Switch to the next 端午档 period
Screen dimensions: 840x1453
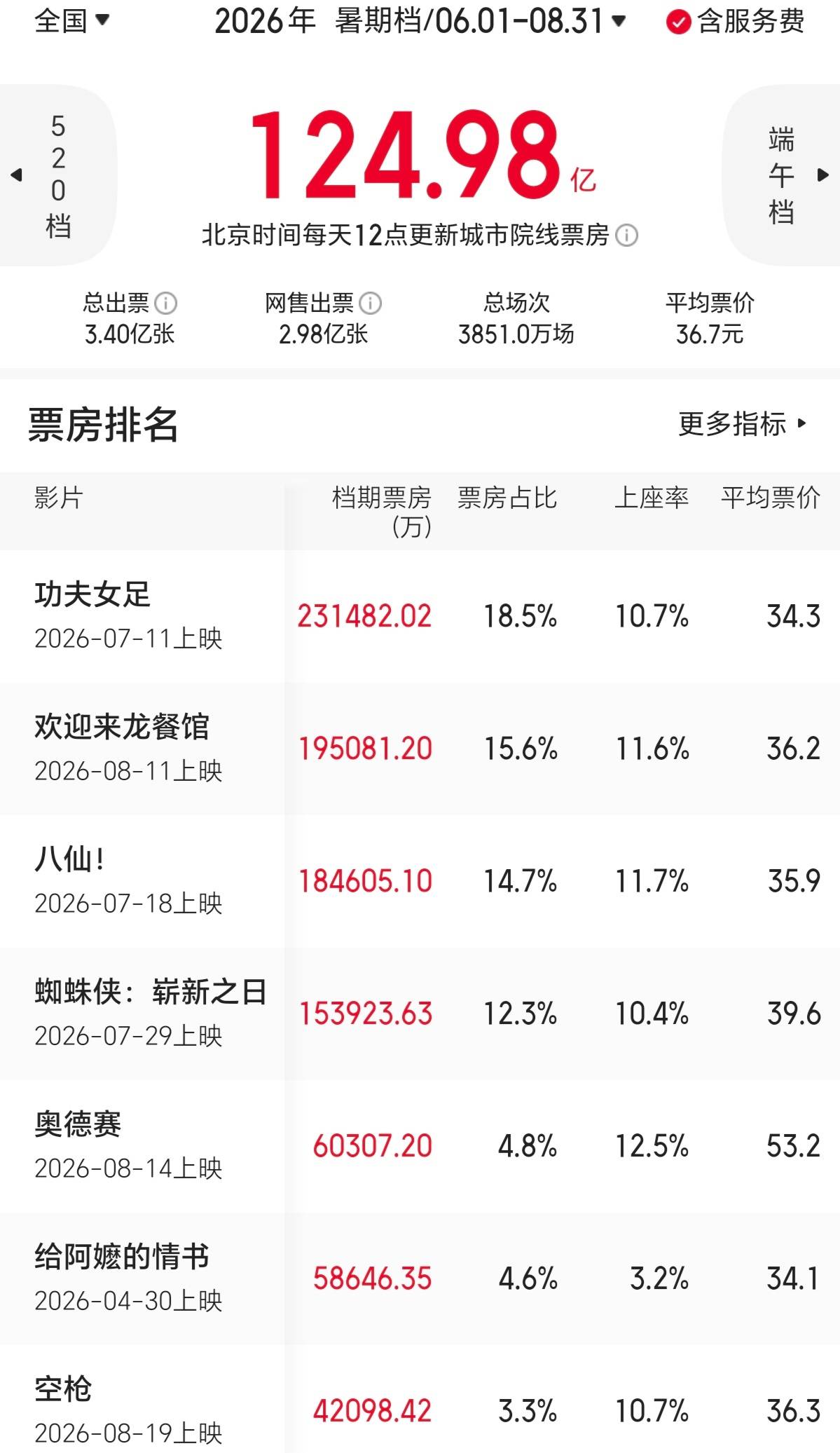click(781, 175)
